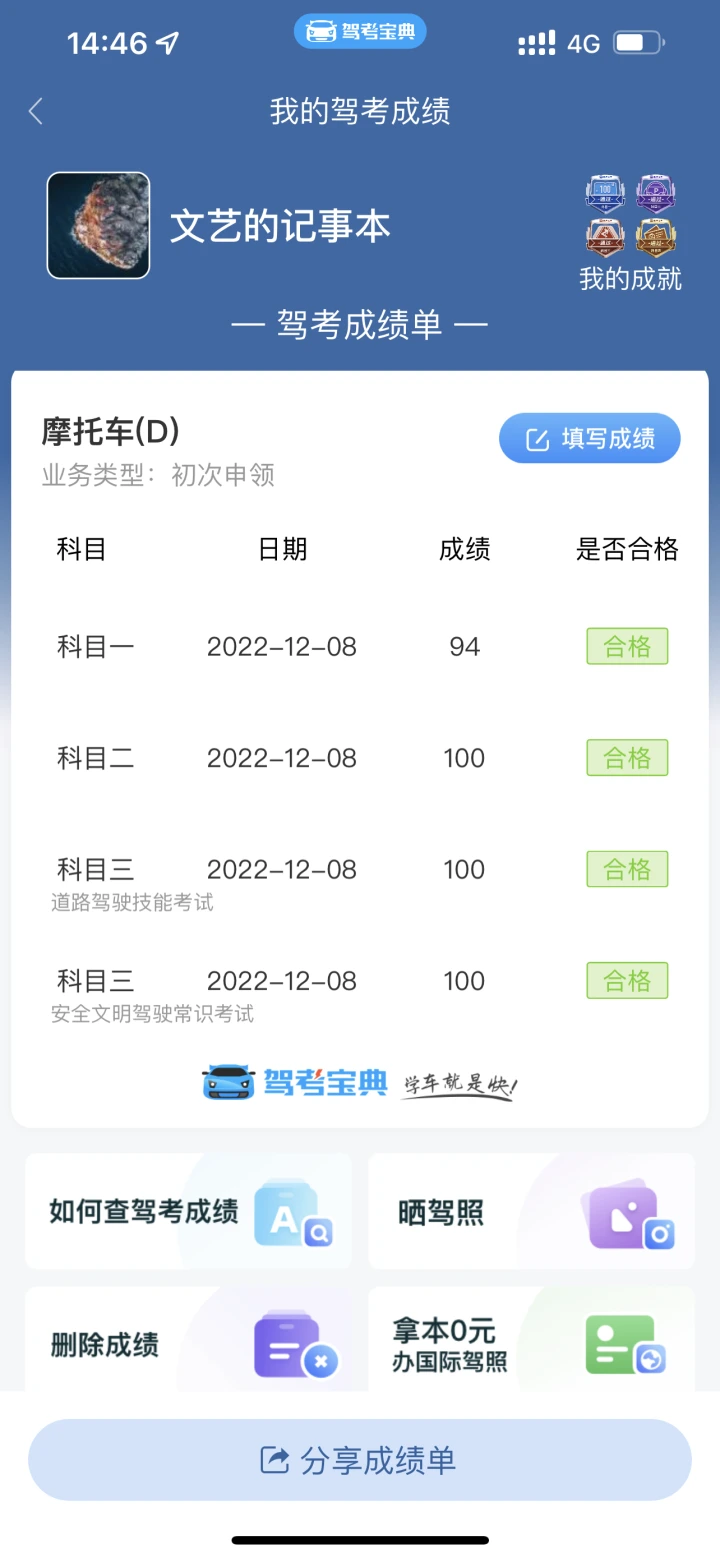The width and height of the screenshot is (720, 1558).
Task: Select the 删除成绩 card
Action: pyautogui.click(x=188, y=1340)
